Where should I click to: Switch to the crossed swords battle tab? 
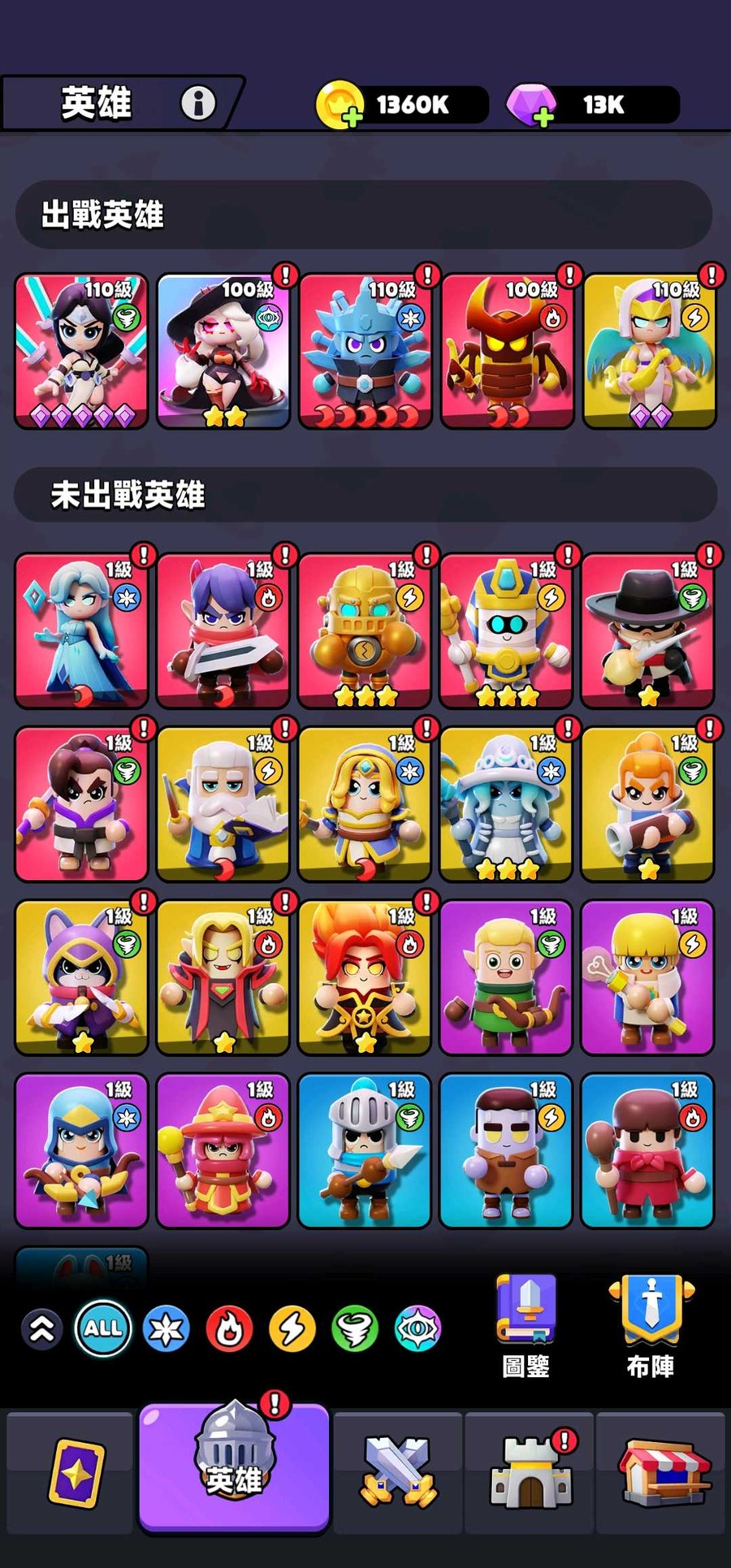coord(398,1471)
